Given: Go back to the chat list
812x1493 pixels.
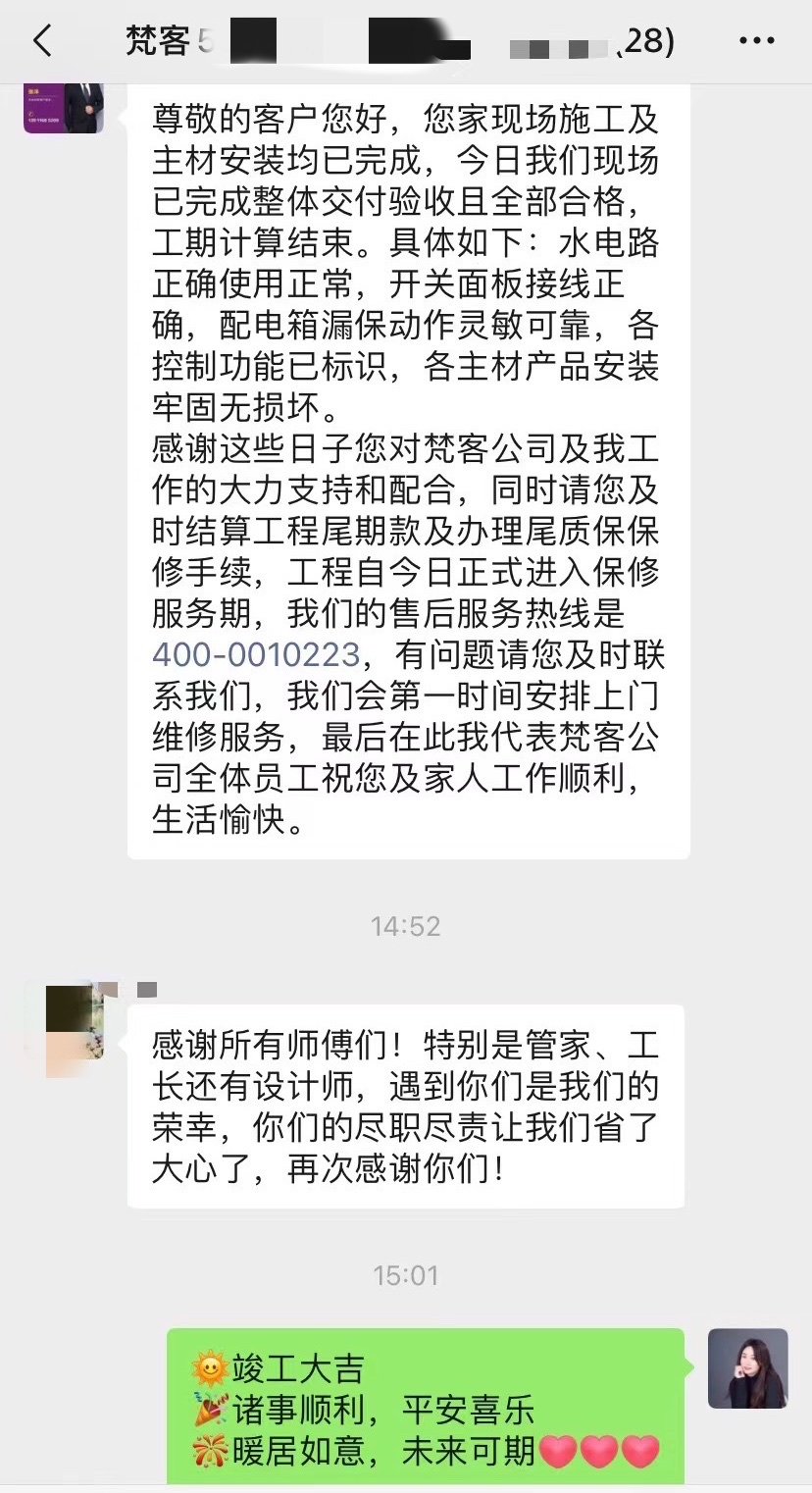Looking at the screenshot, I should (x=42, y=41).
